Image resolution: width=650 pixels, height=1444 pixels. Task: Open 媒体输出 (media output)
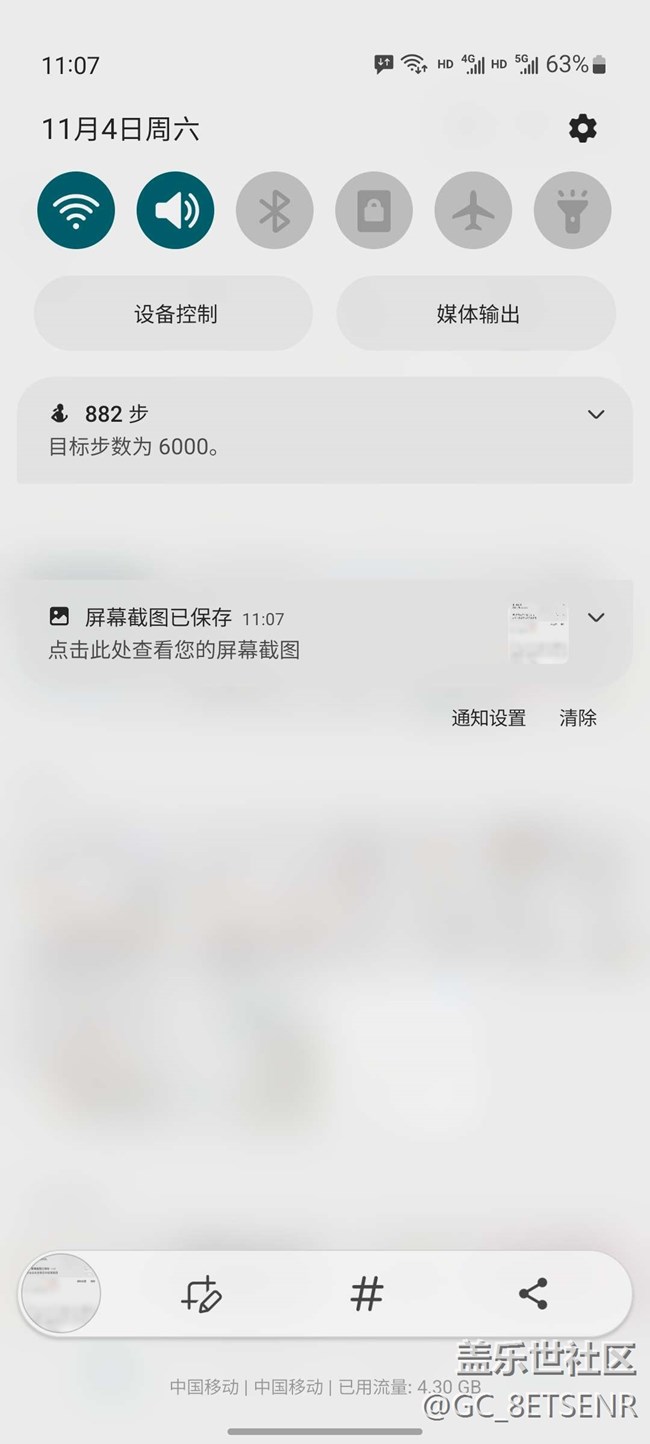click(477, 314)
